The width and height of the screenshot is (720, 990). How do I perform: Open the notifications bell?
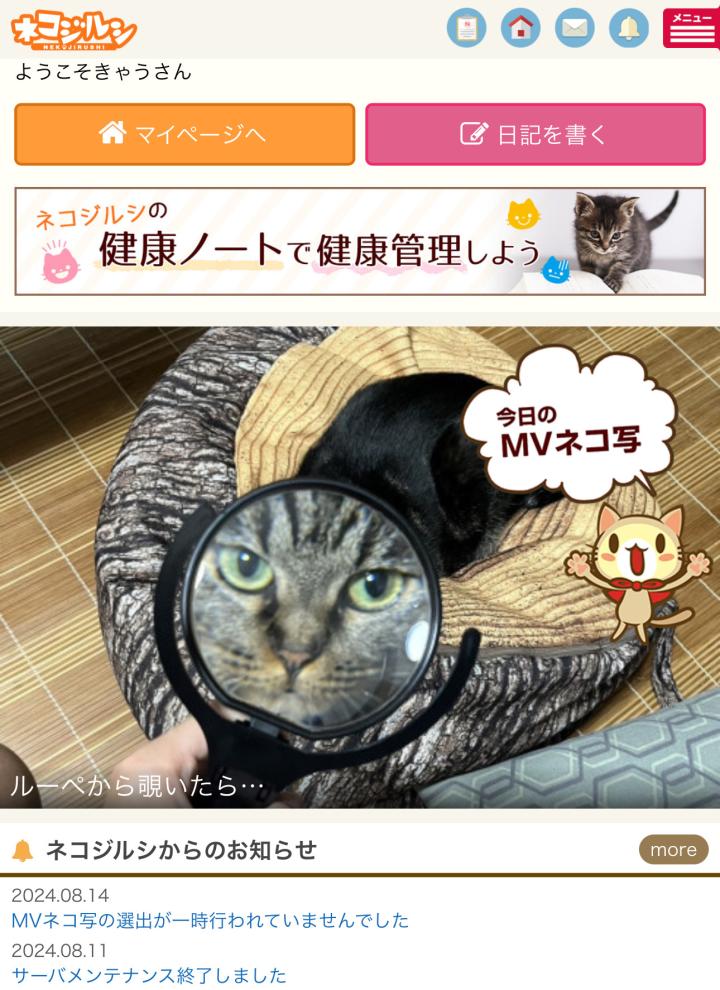(x=628, y=28)
